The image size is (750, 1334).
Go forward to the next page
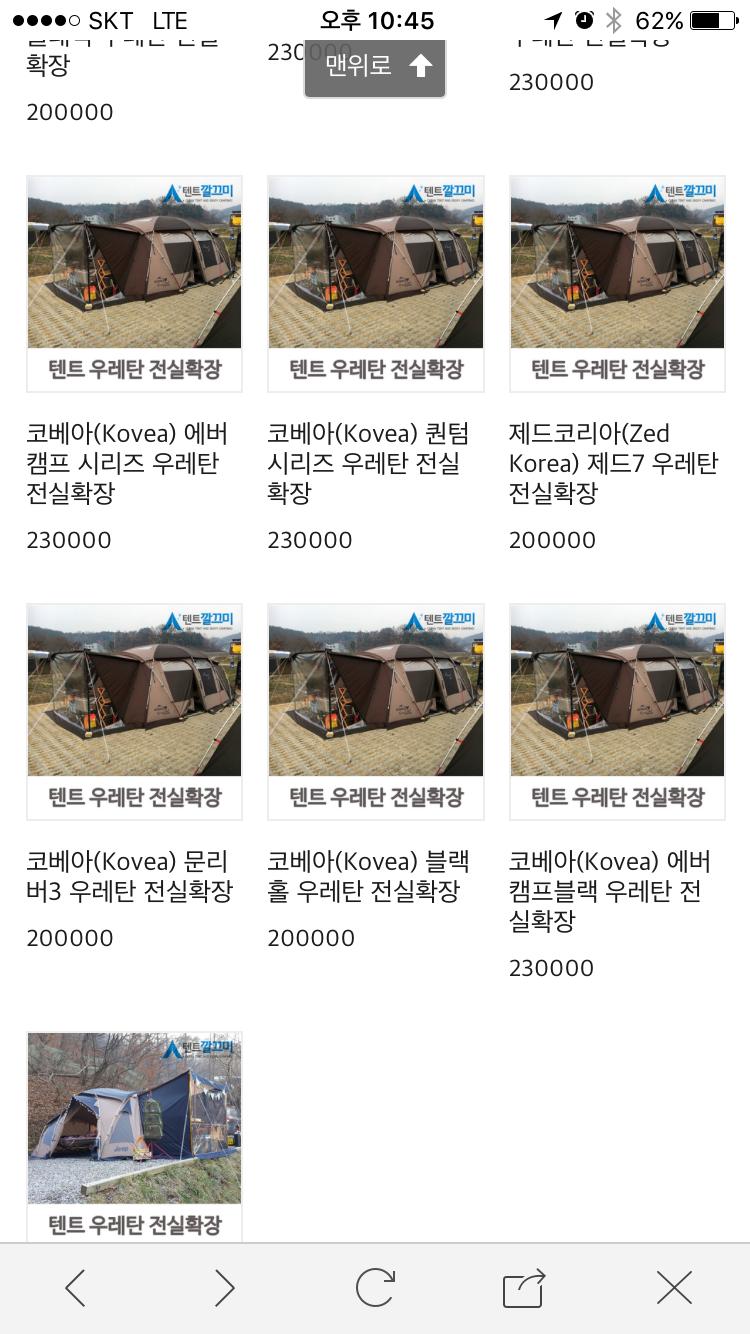[x=225, y=1288]
